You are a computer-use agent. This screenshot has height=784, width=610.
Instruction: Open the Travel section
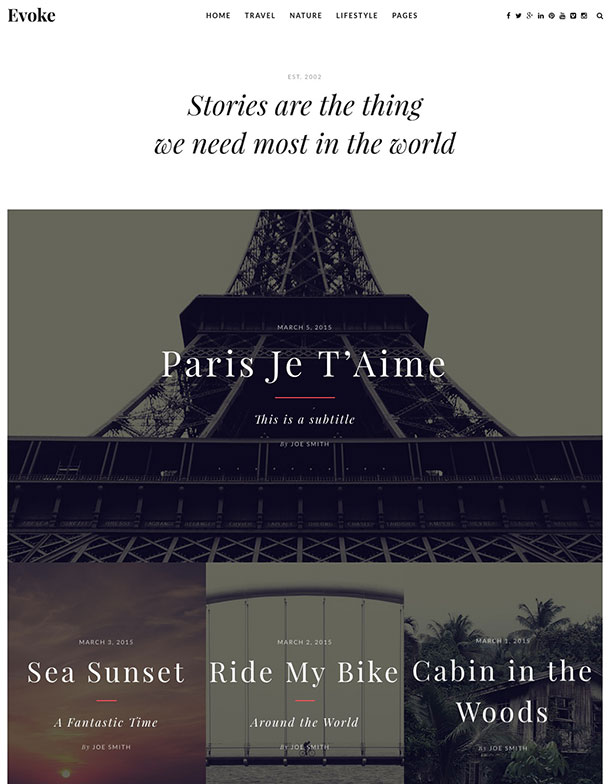pos(260,16)
